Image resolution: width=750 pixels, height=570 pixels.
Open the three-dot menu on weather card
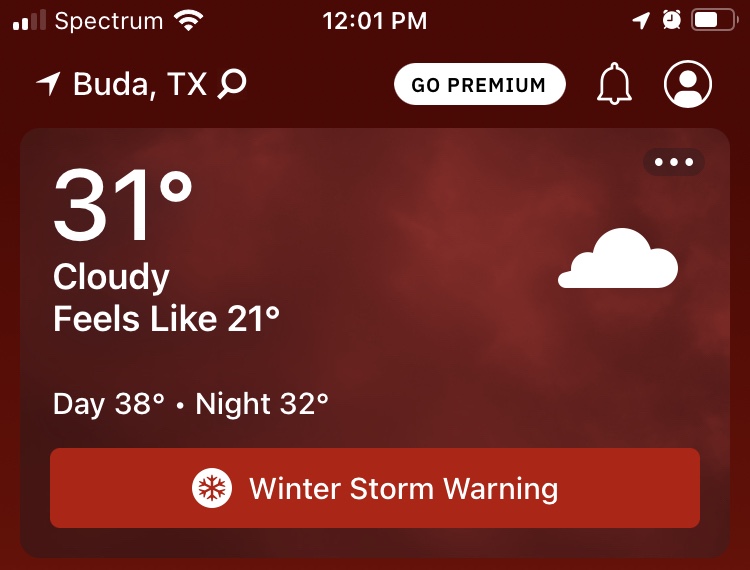pyautogui.click(x=673, y=162)
